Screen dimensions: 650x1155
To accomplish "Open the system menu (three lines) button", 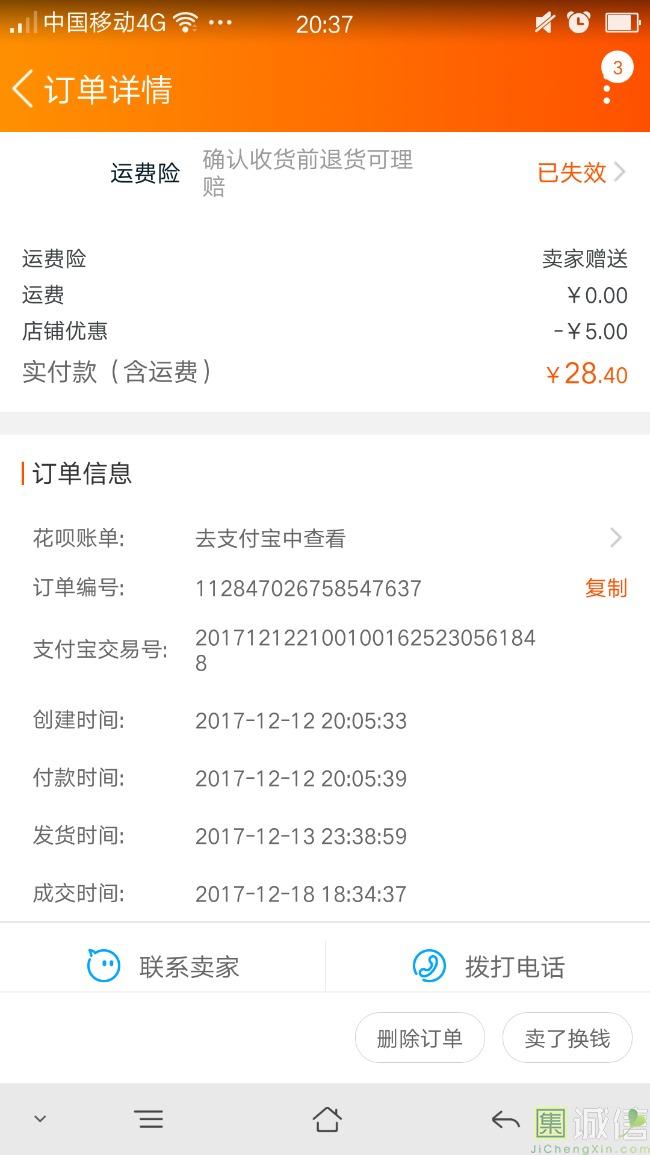I will [x=150, y=1120].
